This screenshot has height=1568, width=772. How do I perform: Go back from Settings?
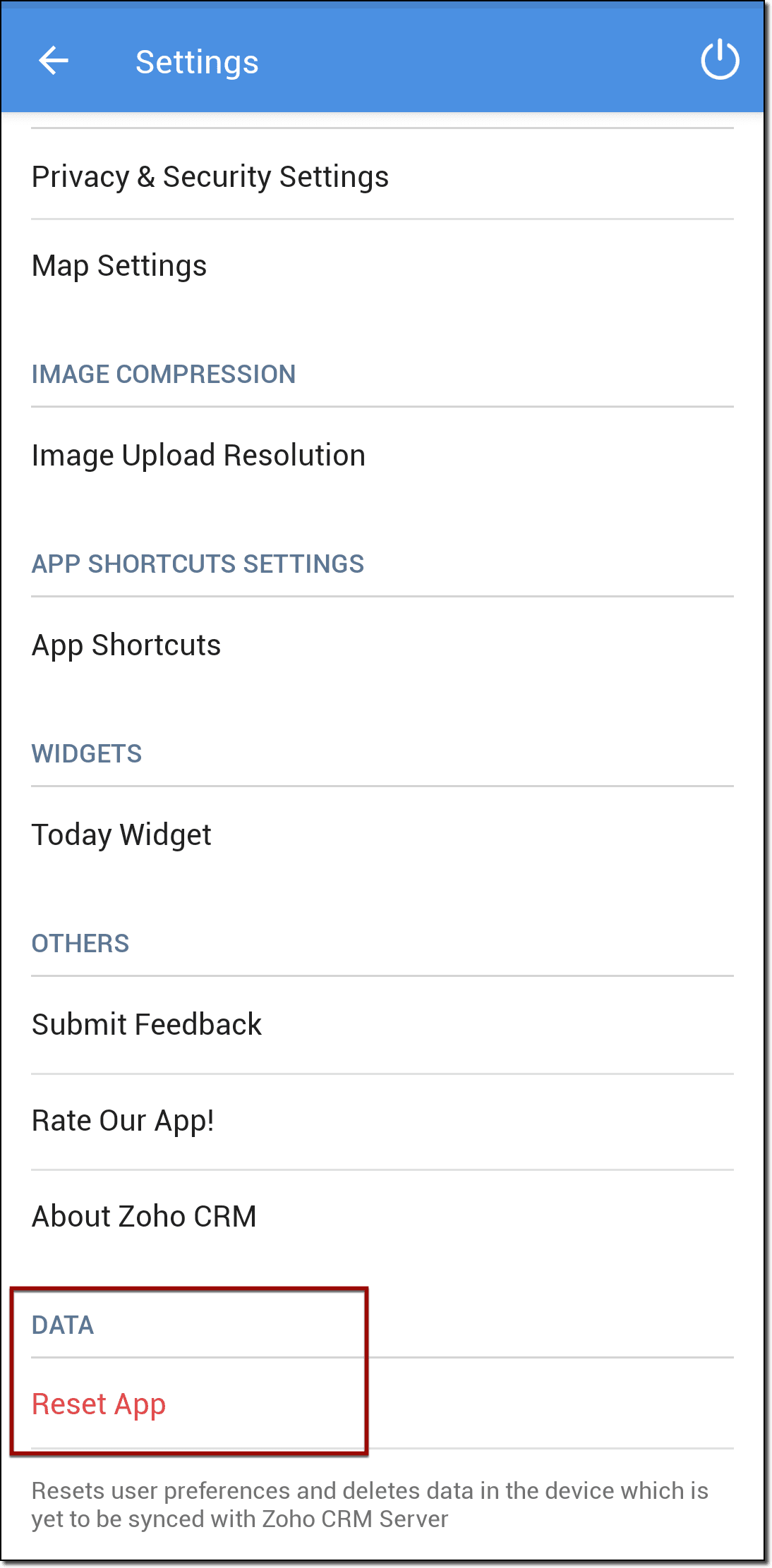[54, 61]
